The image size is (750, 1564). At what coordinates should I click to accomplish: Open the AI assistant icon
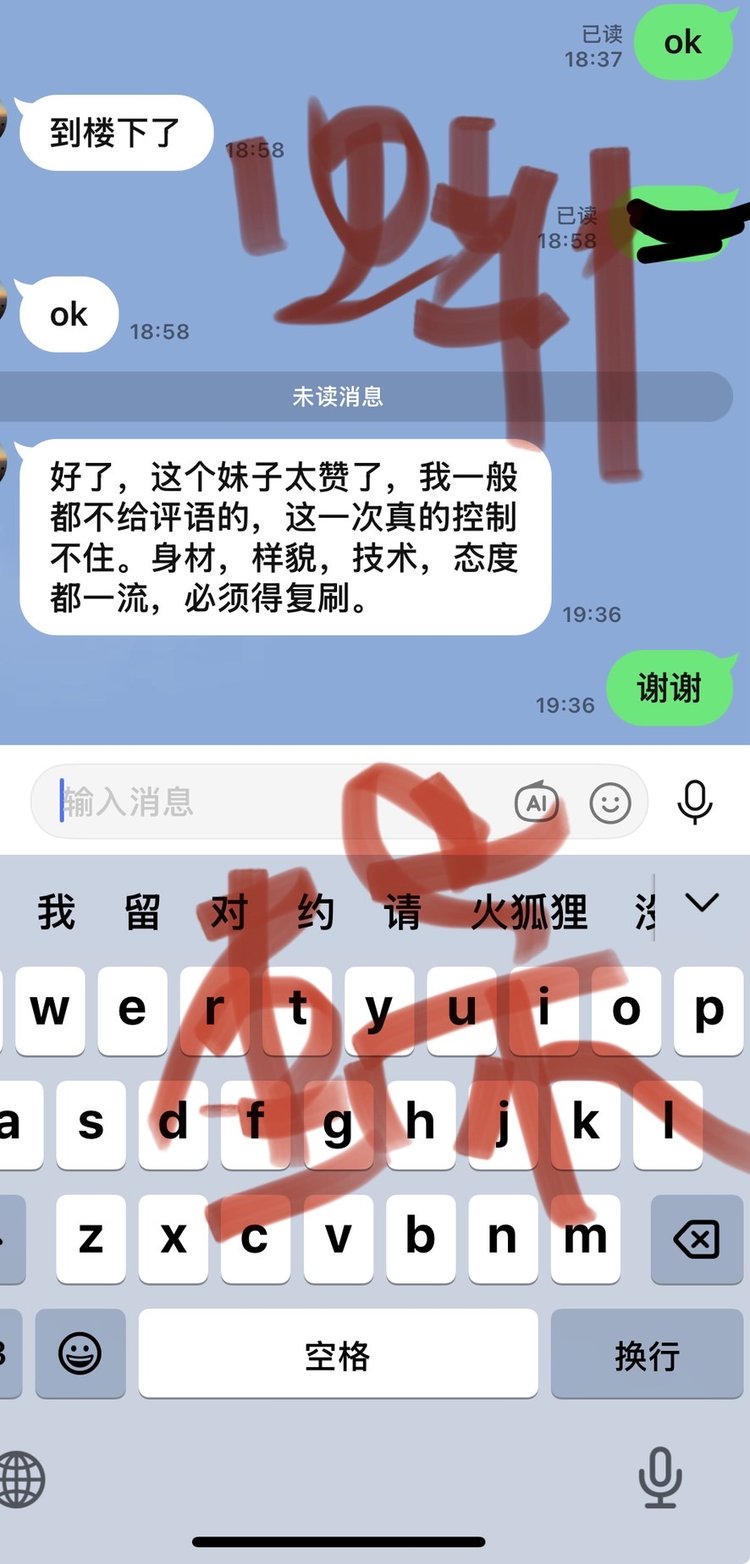[536, 802]
